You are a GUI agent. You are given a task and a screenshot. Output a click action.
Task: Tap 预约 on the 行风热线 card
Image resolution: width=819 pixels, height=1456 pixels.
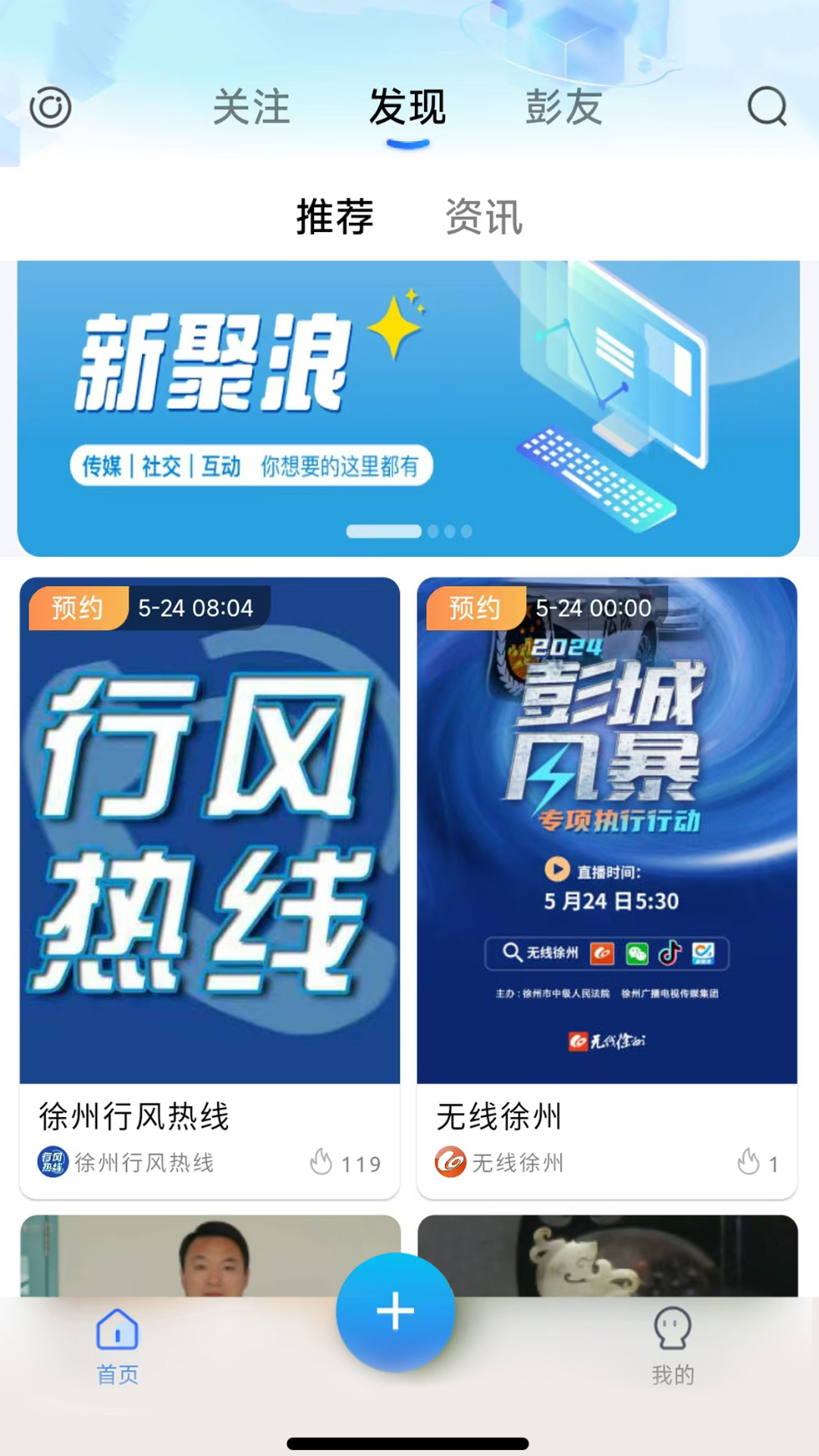point(77,607)
